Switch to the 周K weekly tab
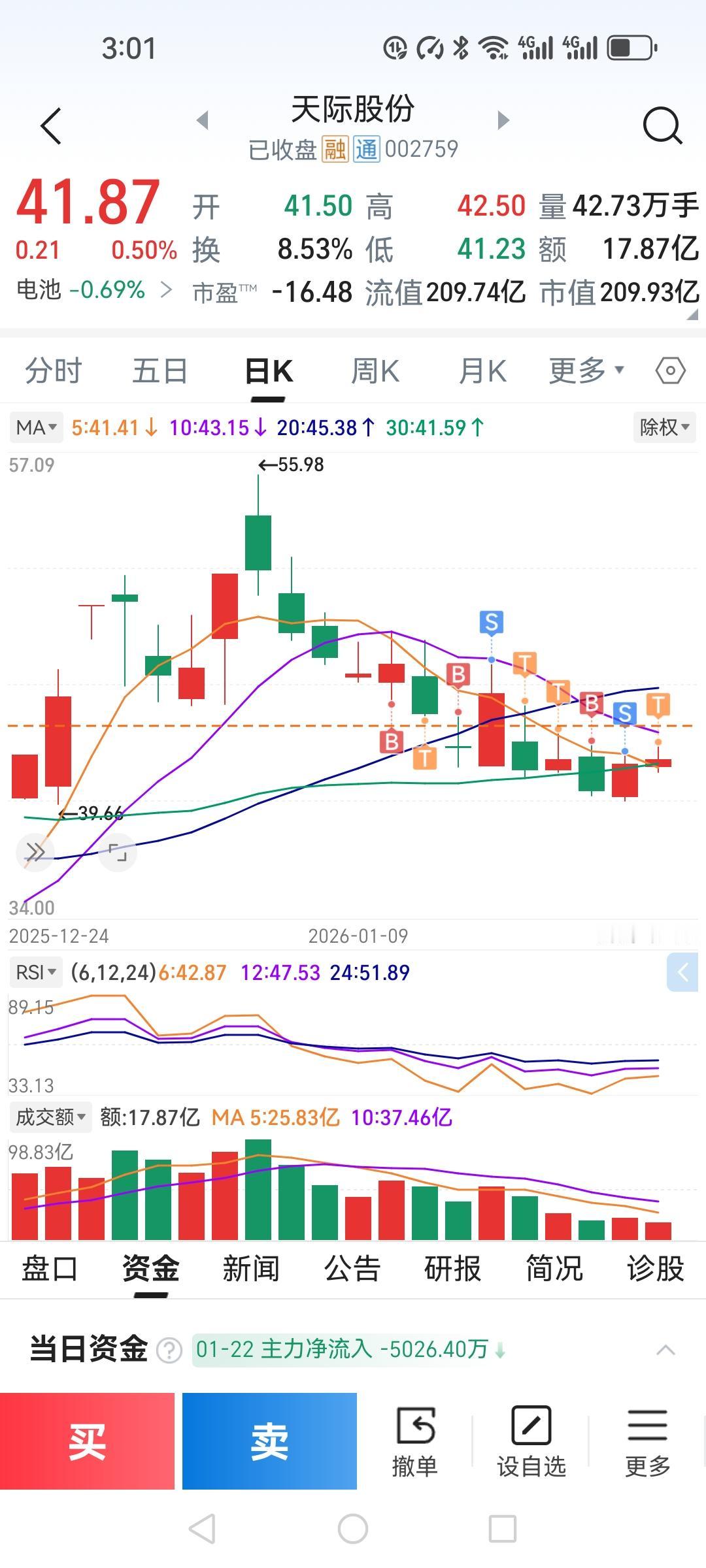The width and height of the screenshot is (706, 1568). click(x=373, y=370)
